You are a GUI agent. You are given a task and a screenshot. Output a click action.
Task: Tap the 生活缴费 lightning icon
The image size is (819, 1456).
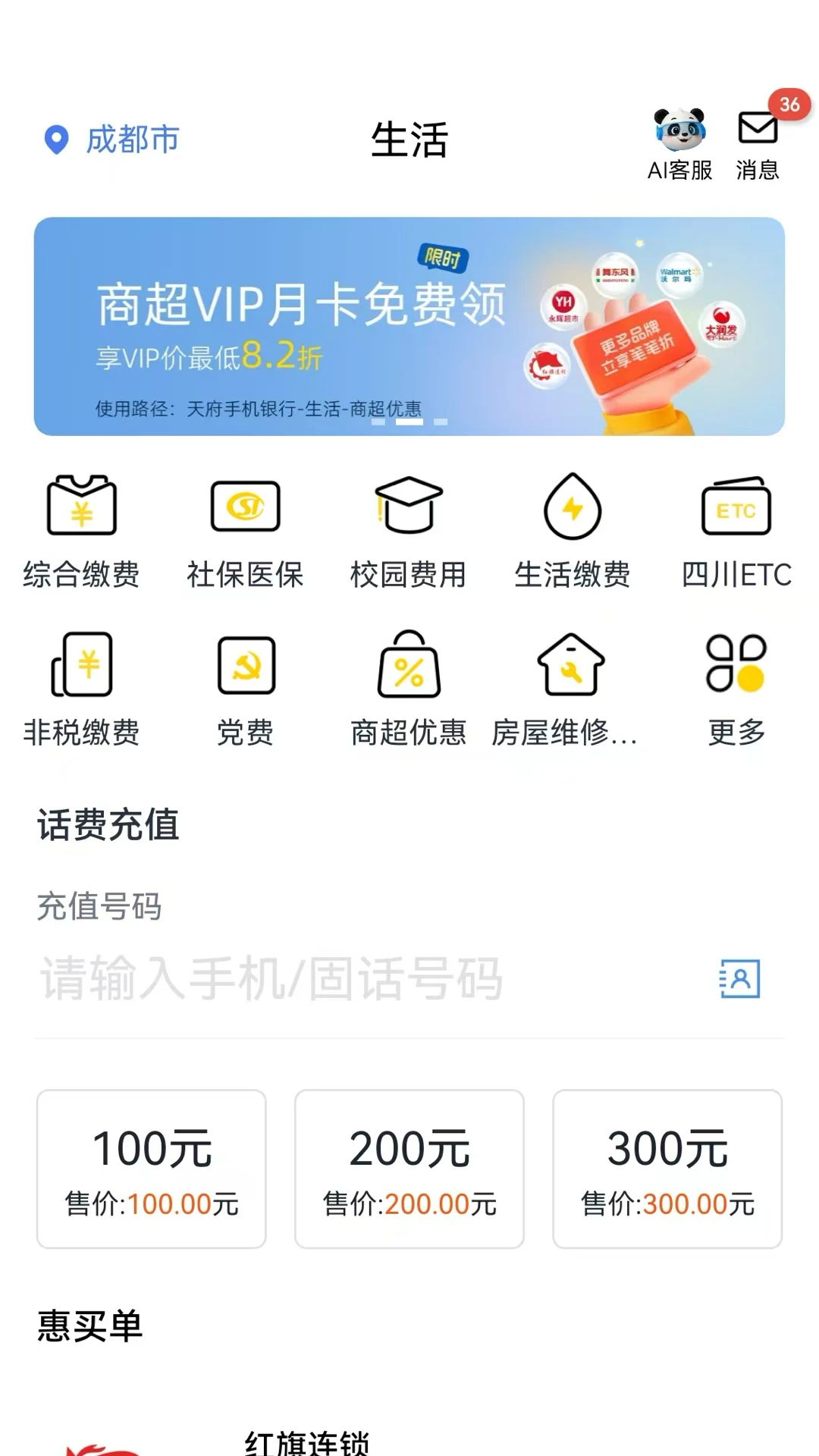pyautogui.click(x=573, y=531)
